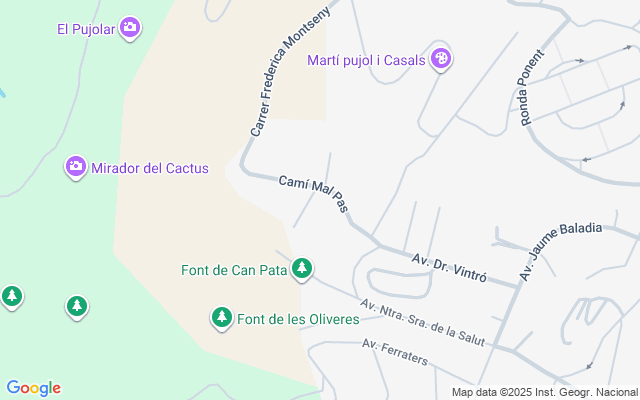This screenshot has width=640, height=400.
Task: Open the Martí pujol i Casals marker
Action: click(441, 60)
